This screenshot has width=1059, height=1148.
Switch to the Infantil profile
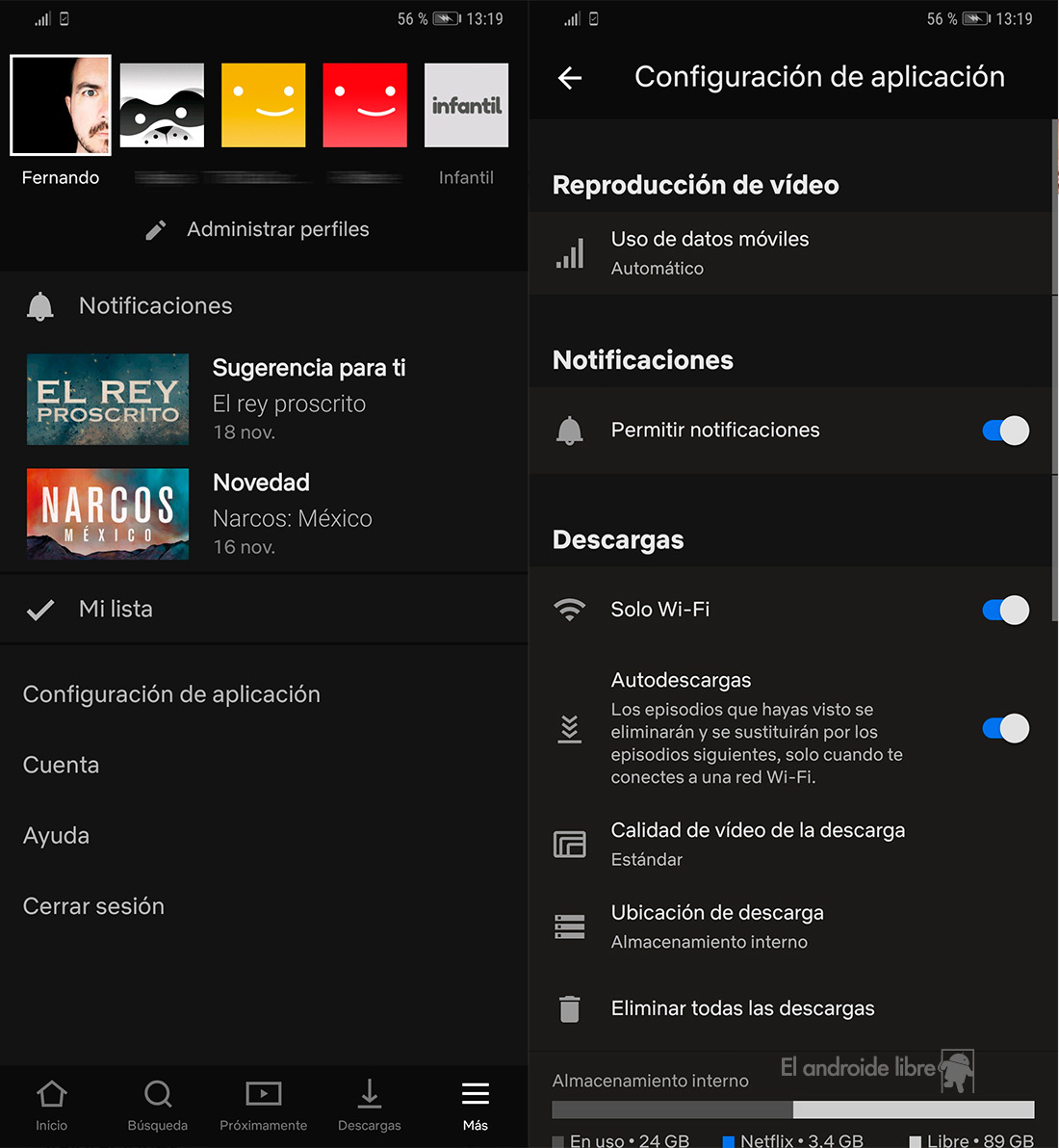point(466,106)
